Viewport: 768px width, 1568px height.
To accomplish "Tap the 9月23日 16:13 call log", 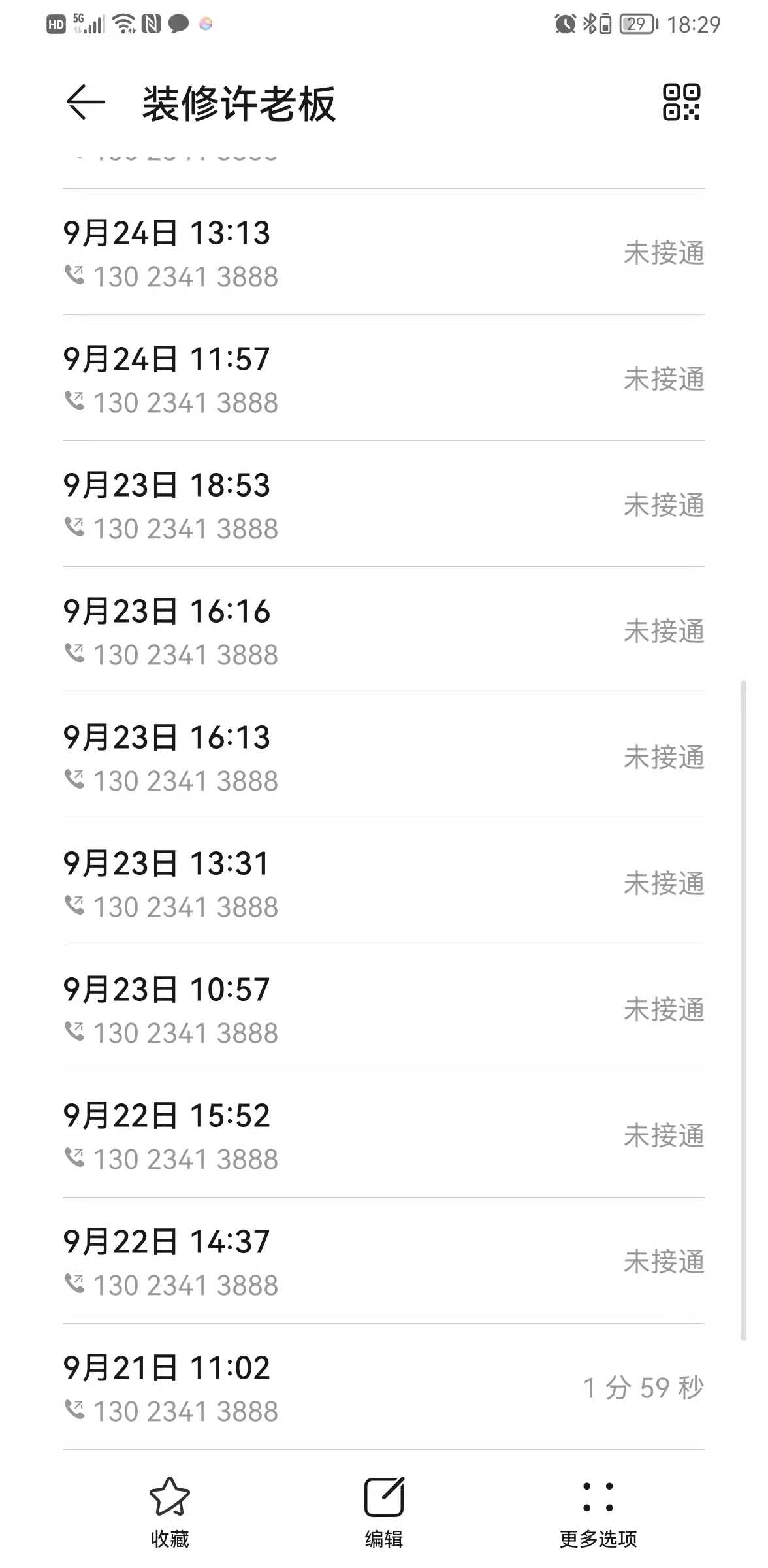I will [x=384, y=757].
